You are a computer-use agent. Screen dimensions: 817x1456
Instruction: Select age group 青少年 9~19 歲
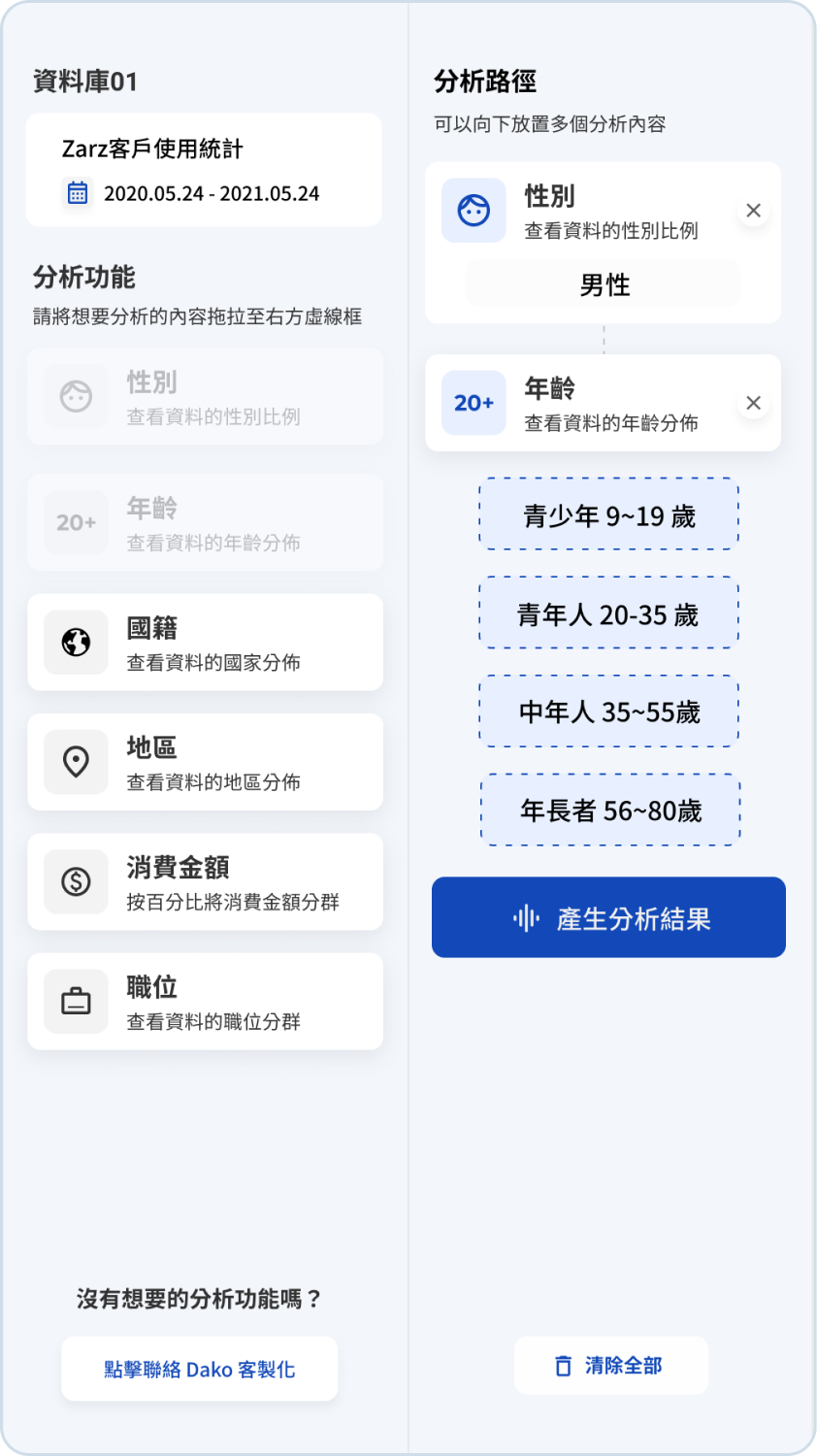click(x=608, y=514)
